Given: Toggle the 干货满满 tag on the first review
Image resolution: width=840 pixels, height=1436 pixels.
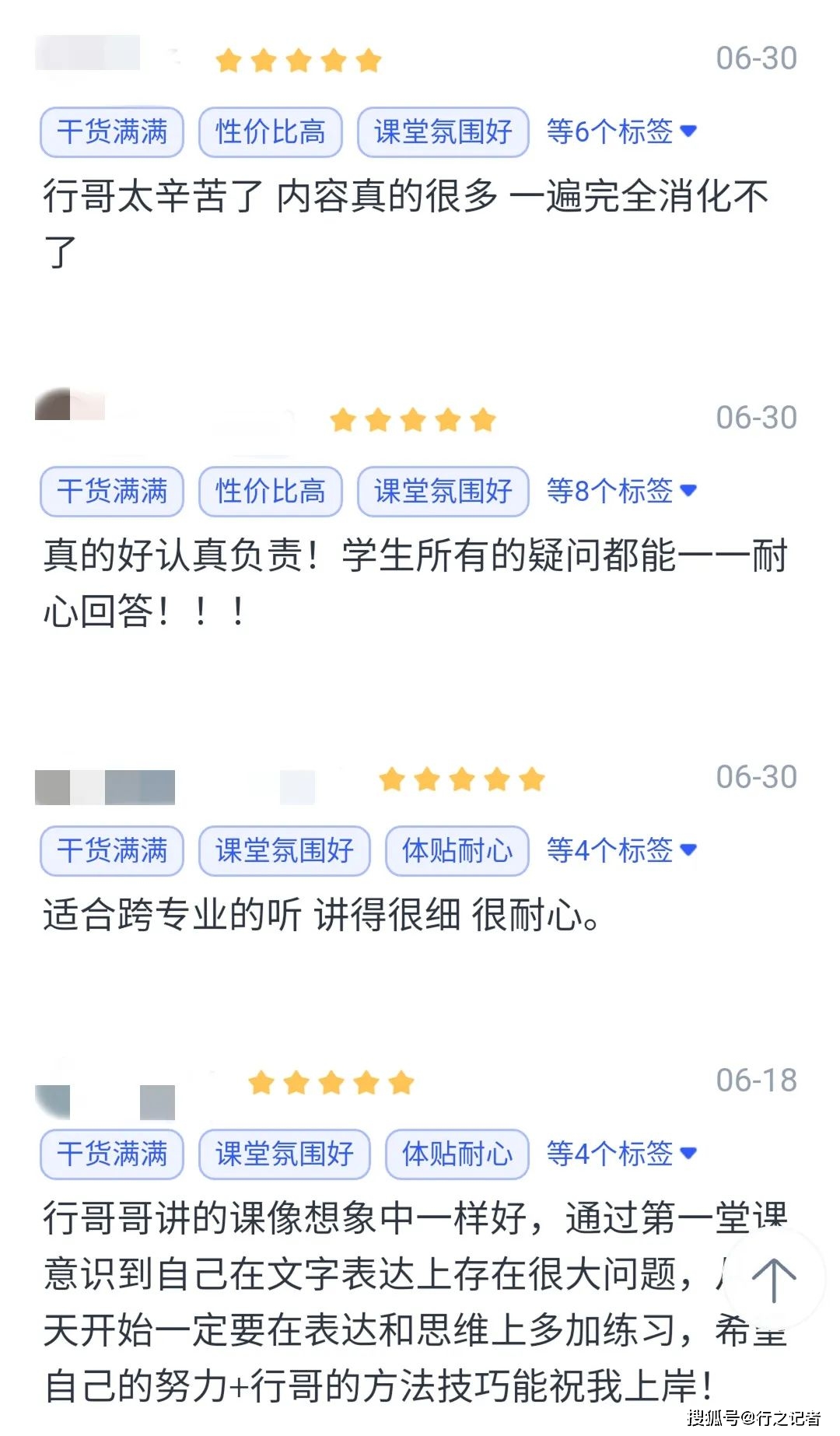Looking at the screenshot, I should 111,132.
